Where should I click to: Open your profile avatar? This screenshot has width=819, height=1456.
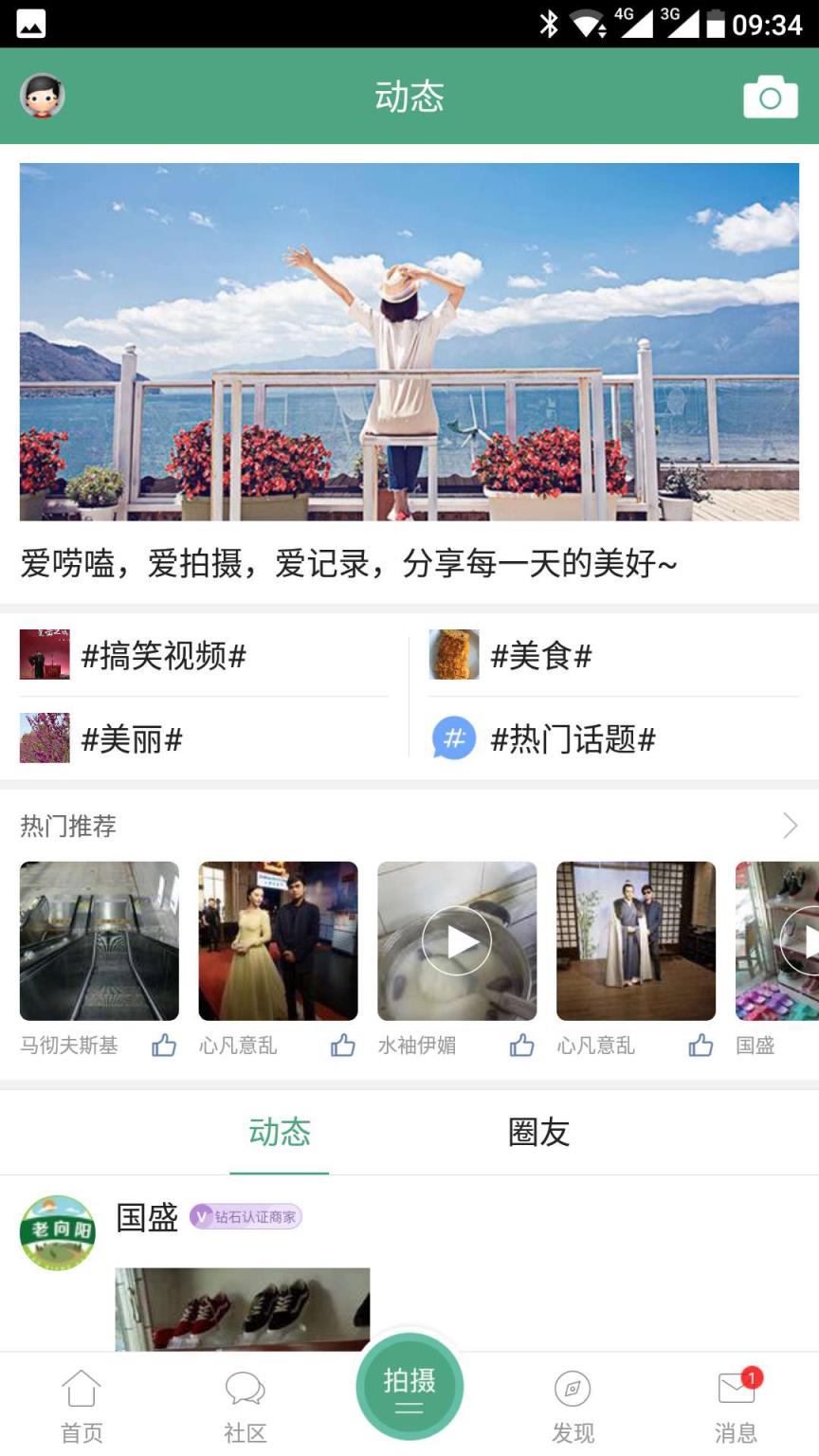pyautogui.click(x=42, y=95)
